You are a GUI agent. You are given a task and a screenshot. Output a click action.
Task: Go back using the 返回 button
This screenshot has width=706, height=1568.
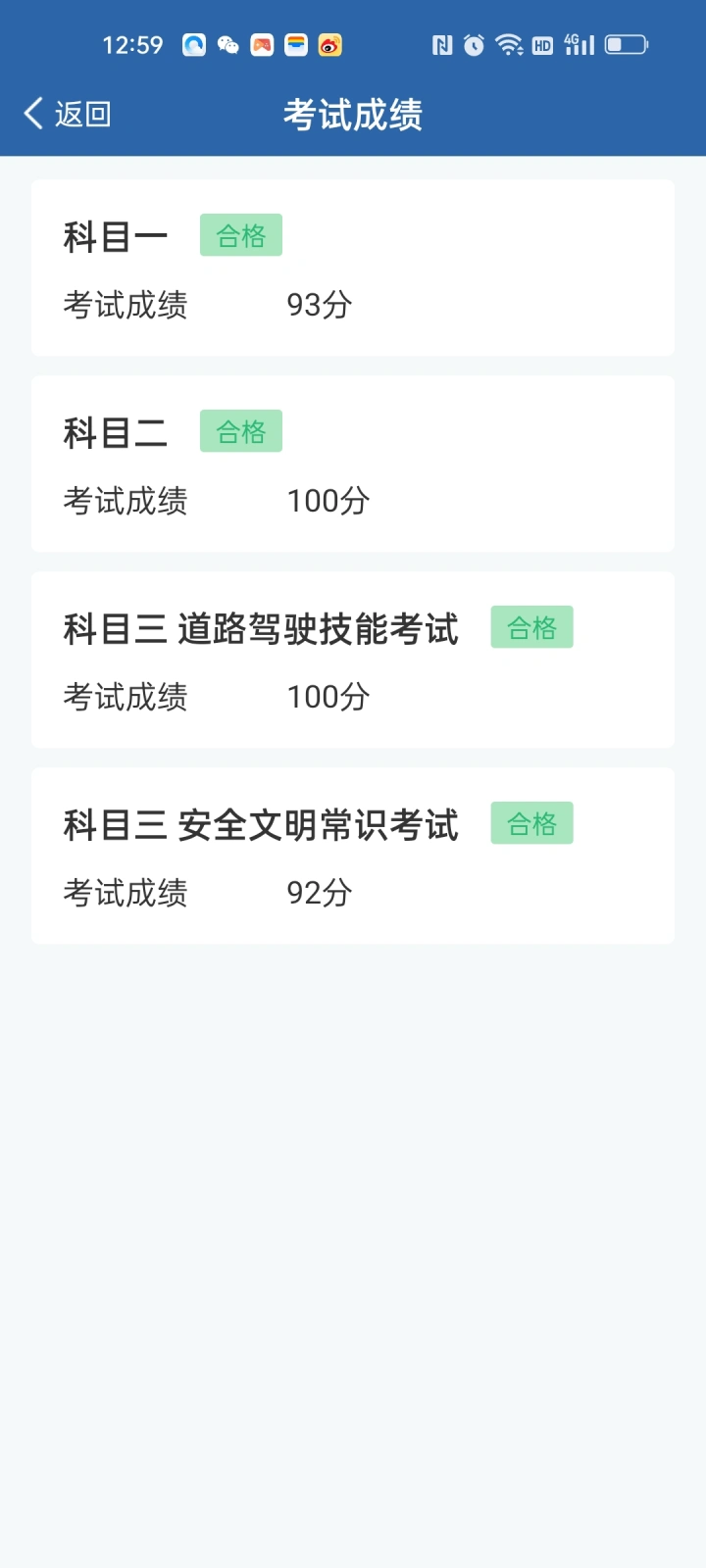click(x=68, y=114)
